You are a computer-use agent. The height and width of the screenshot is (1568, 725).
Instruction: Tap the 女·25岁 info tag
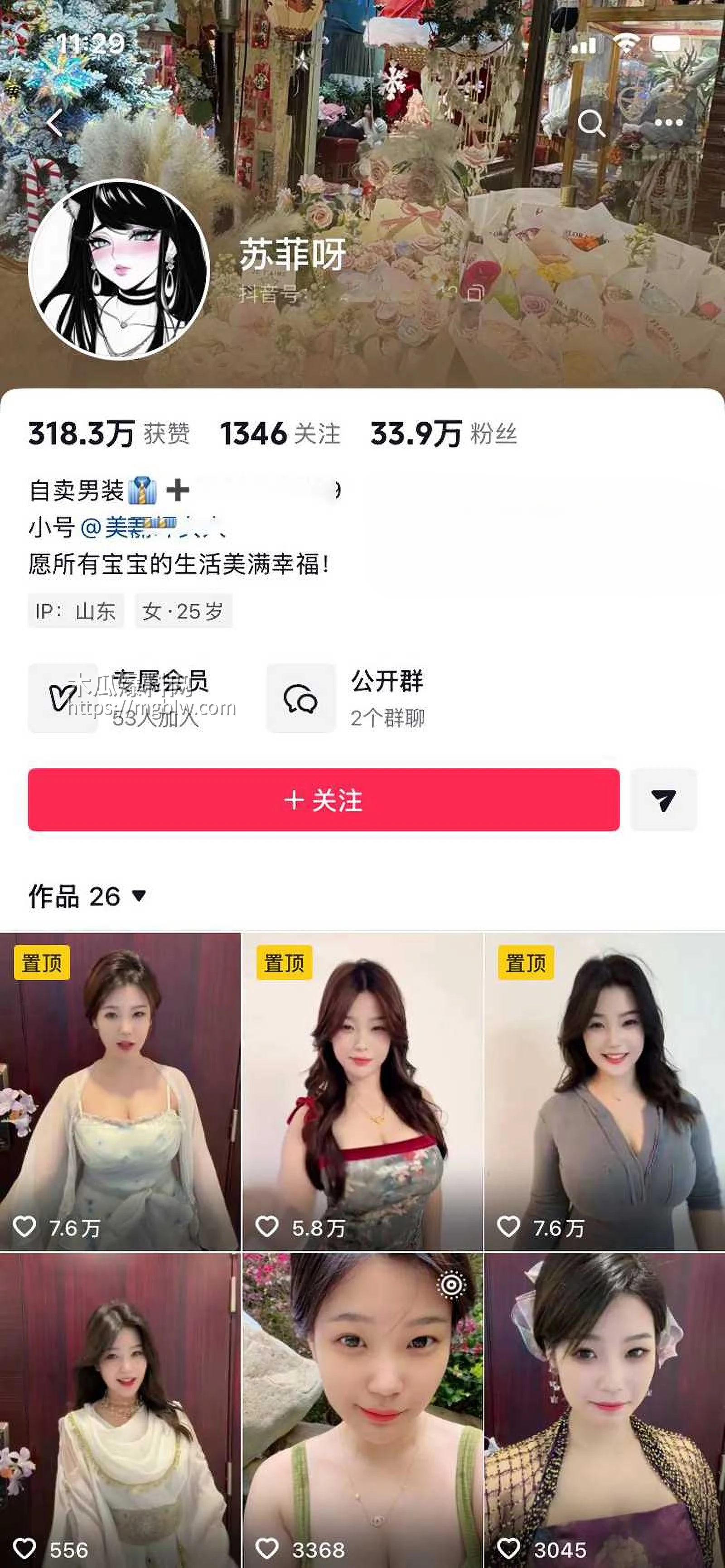pyautogui.click(x=184, y=611)
